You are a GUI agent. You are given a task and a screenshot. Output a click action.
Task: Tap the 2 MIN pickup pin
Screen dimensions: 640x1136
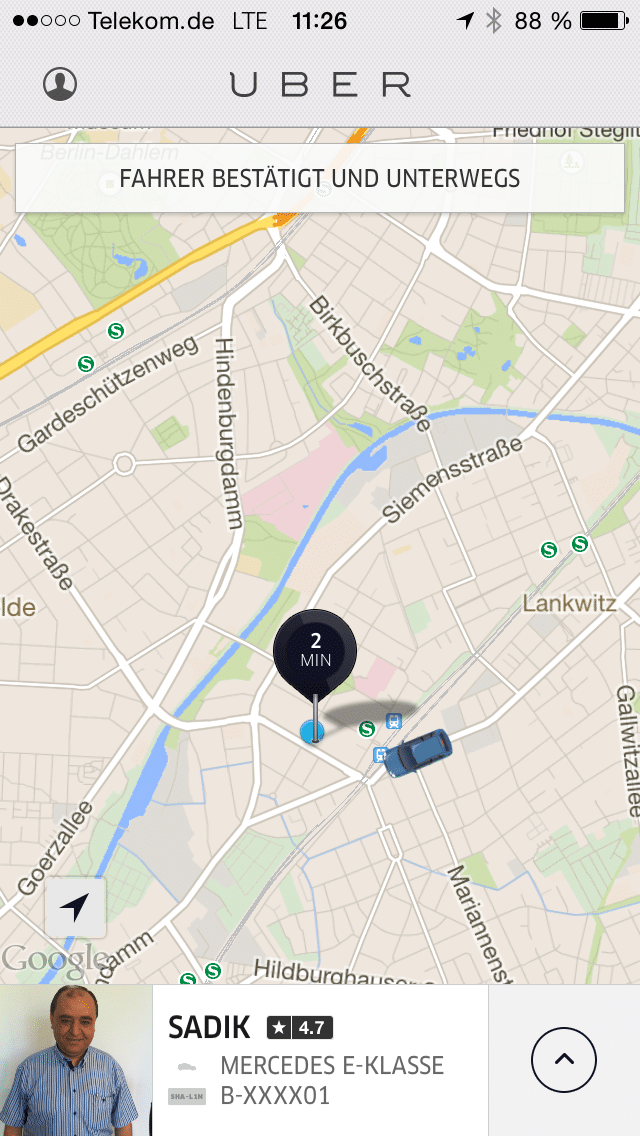[x=315, y=651]
